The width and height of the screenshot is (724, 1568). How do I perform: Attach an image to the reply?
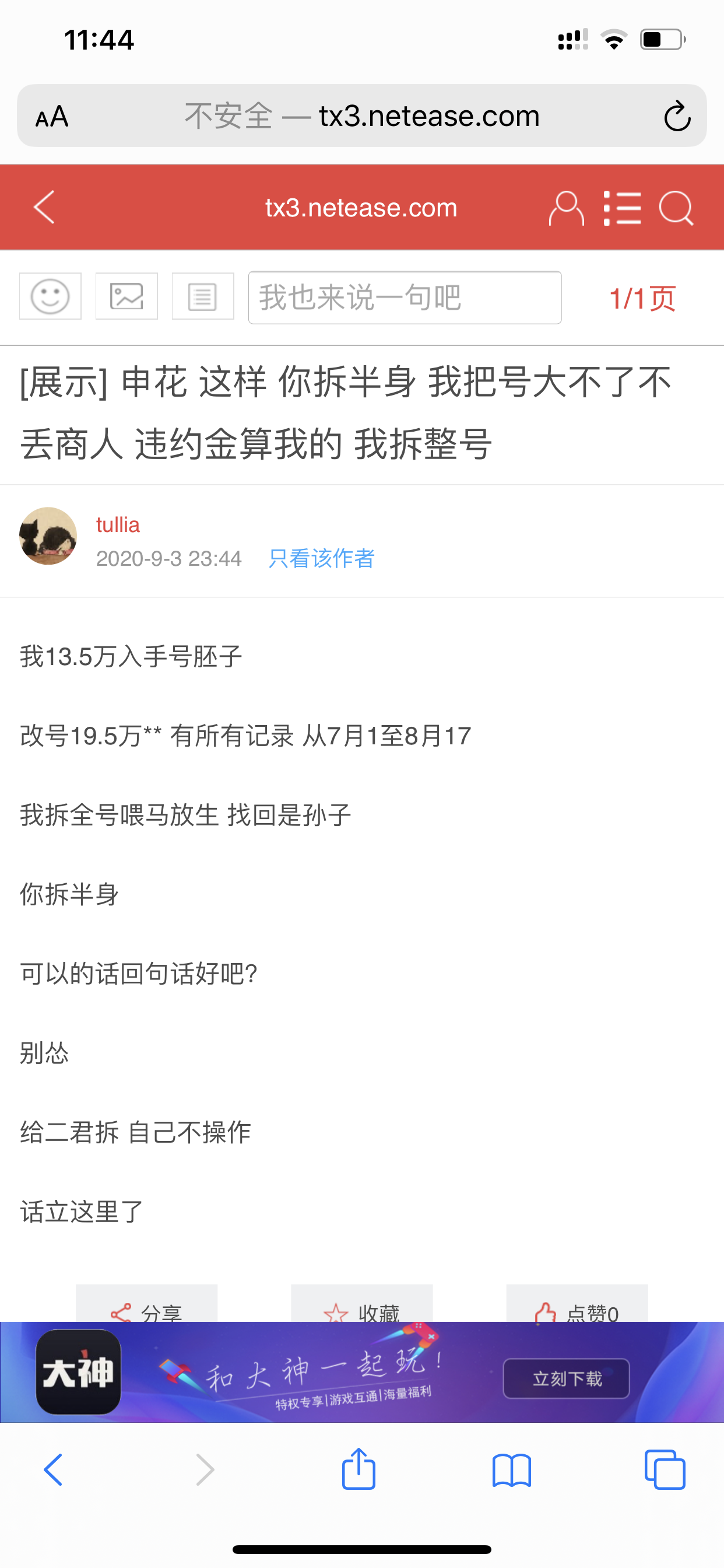[x=126, y=296]
